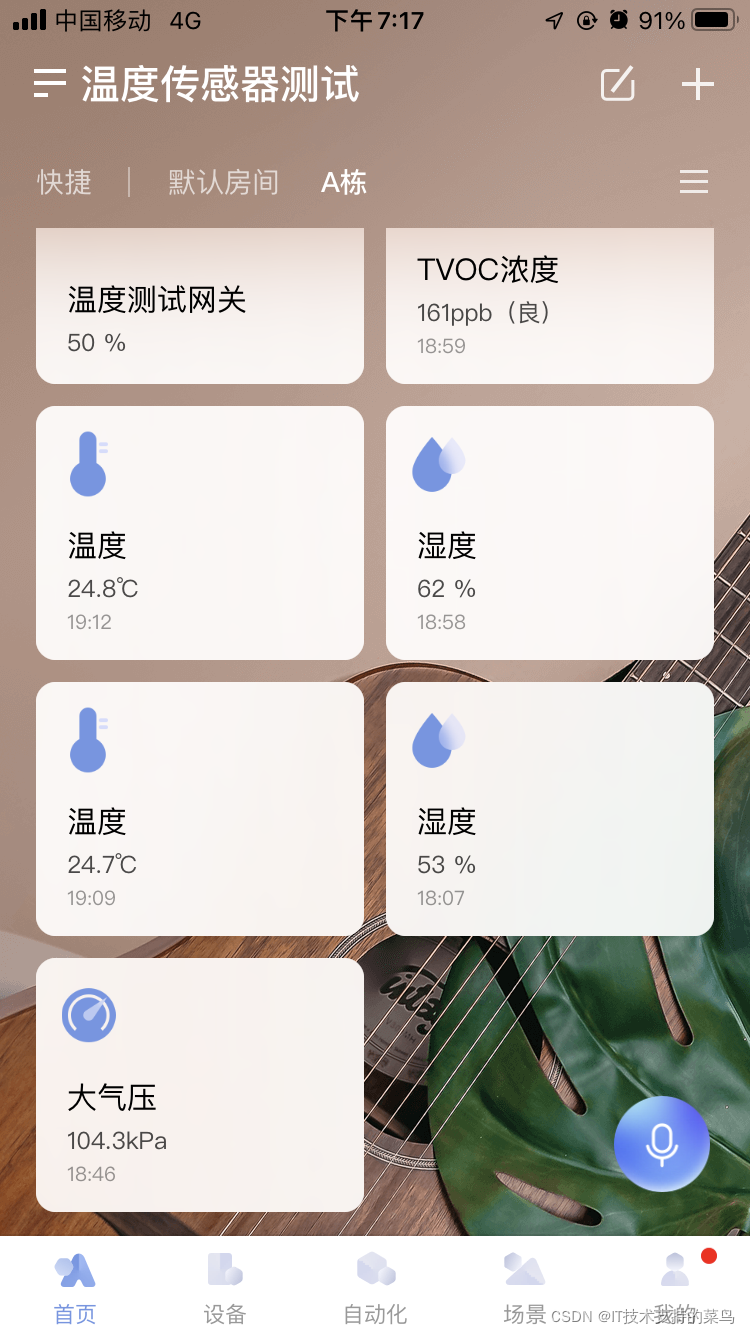This screenshot has height=1334, width=750.
Task: Add a new device with plus icon
Action: pos(697,84)
